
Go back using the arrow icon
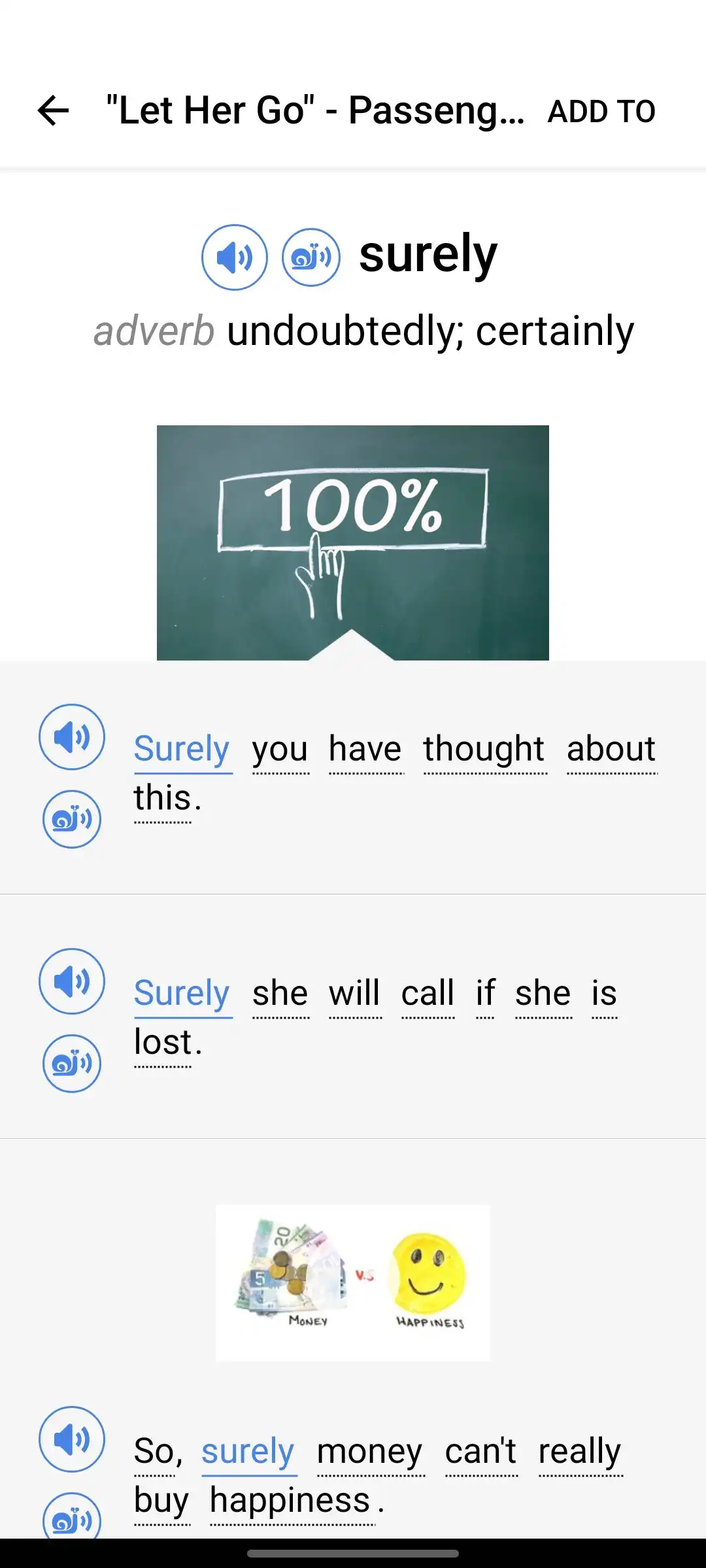click(54, 110)
